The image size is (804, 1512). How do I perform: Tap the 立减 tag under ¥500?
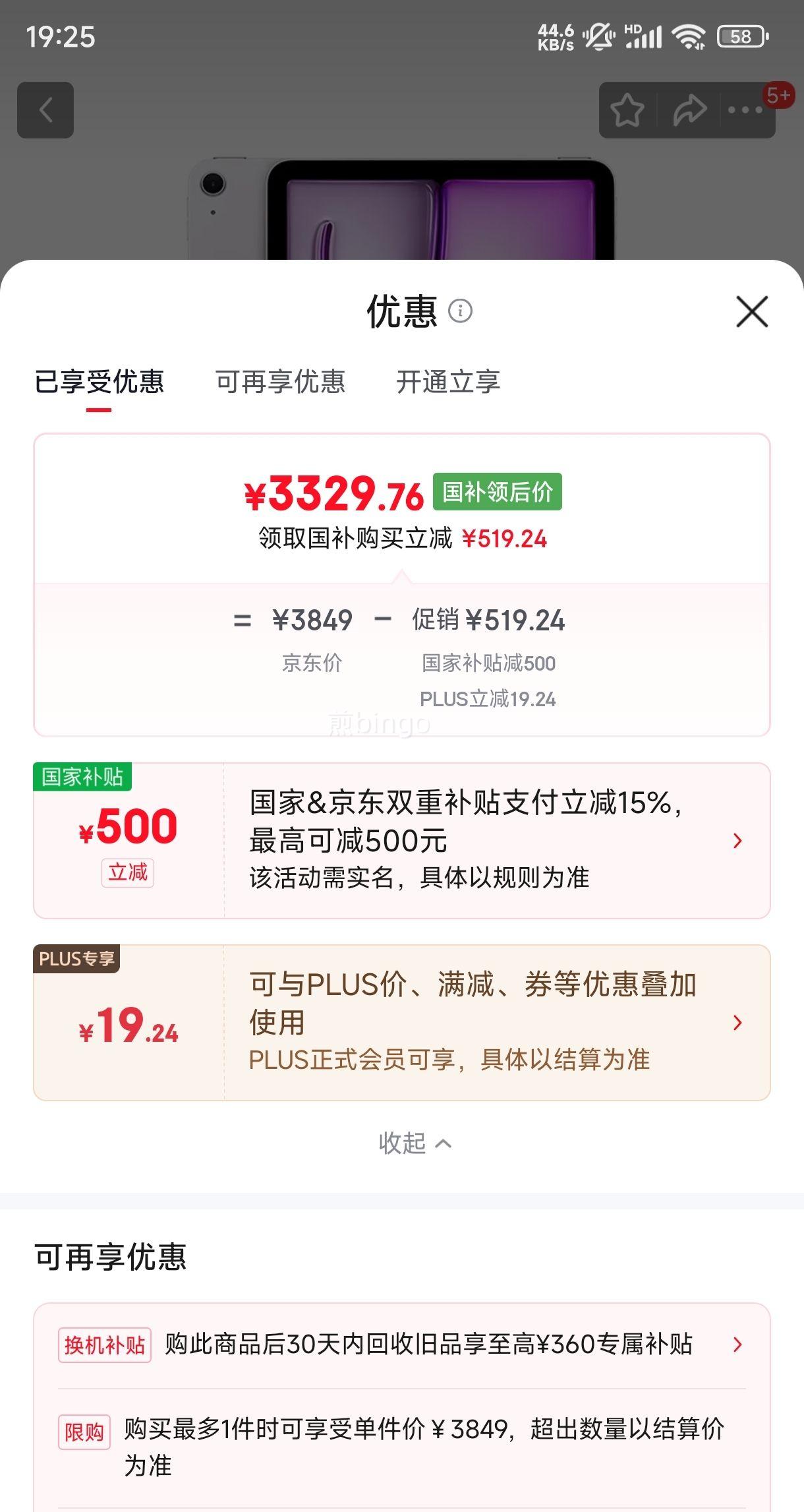(x=128, y=874)
